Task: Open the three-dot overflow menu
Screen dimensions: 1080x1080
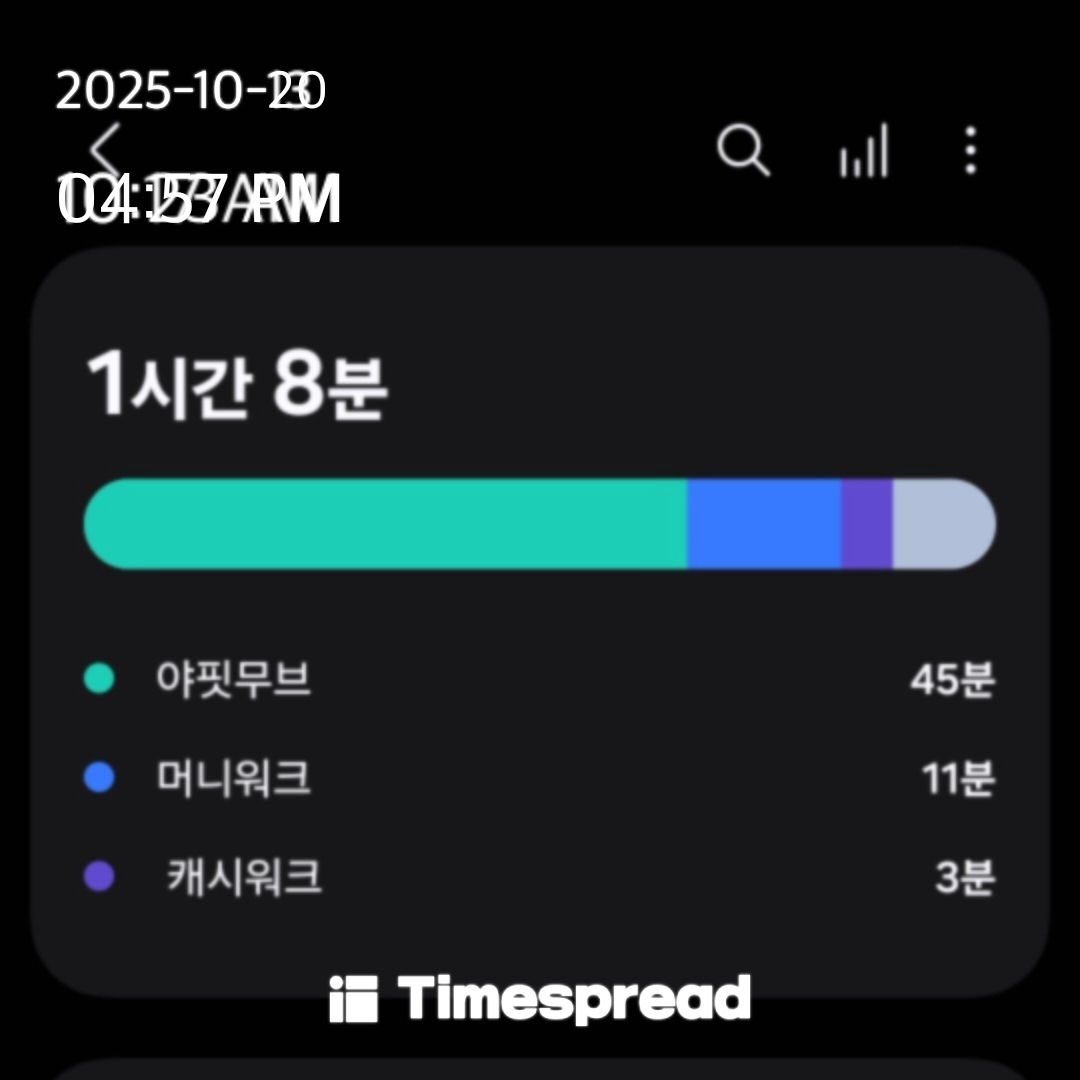Action: 970,152
